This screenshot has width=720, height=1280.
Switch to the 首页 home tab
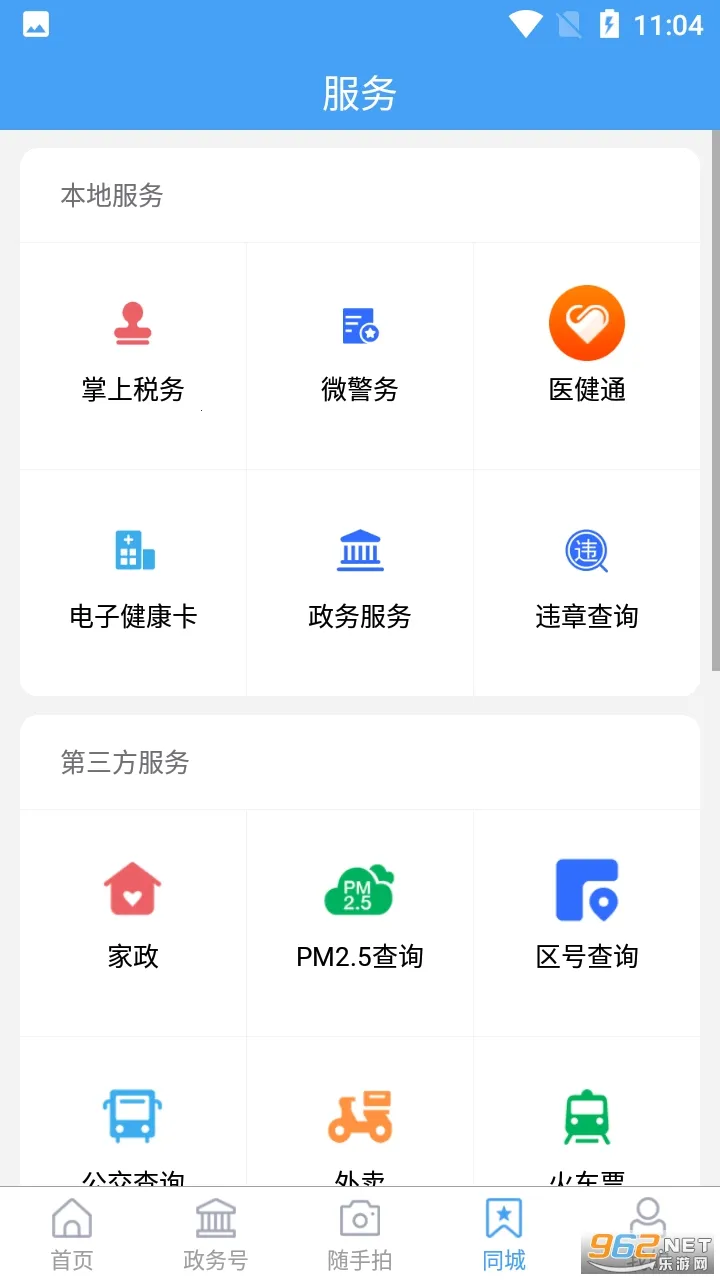coord(71,1230)
